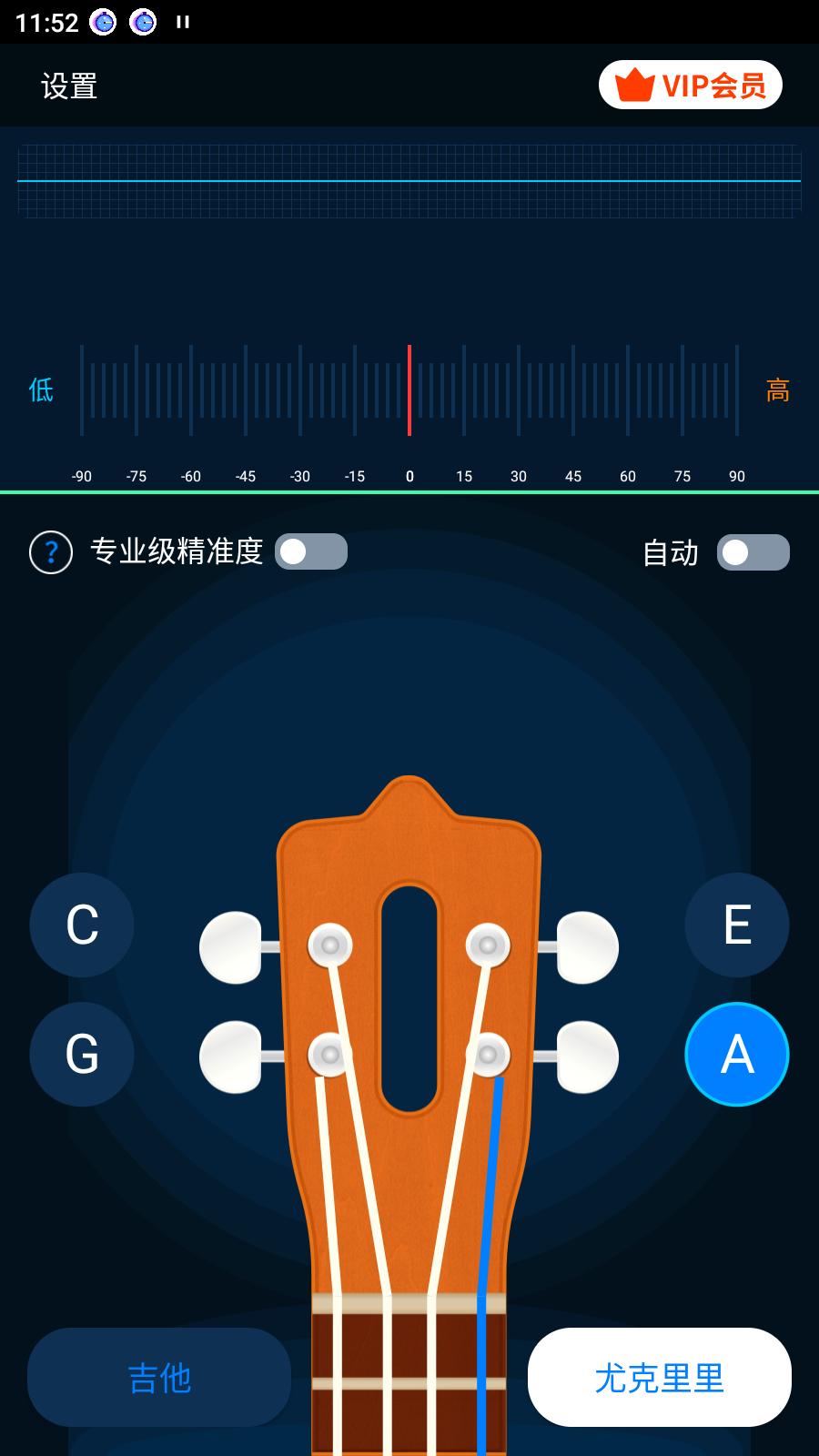
Task: Click the lower-left tuning peg
Action: (233, 1056)
